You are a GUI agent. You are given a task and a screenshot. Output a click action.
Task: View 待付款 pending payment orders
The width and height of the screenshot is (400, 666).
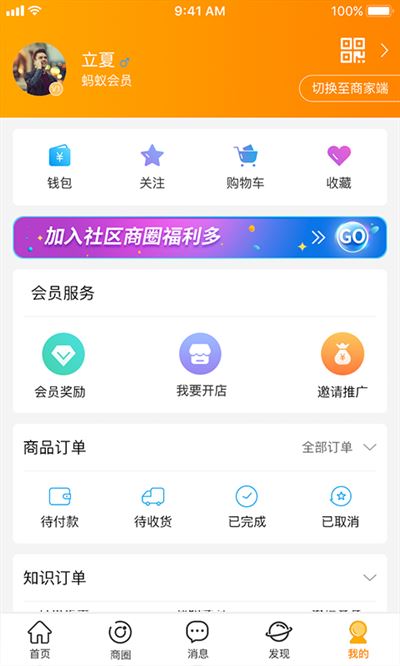(59, 508)
